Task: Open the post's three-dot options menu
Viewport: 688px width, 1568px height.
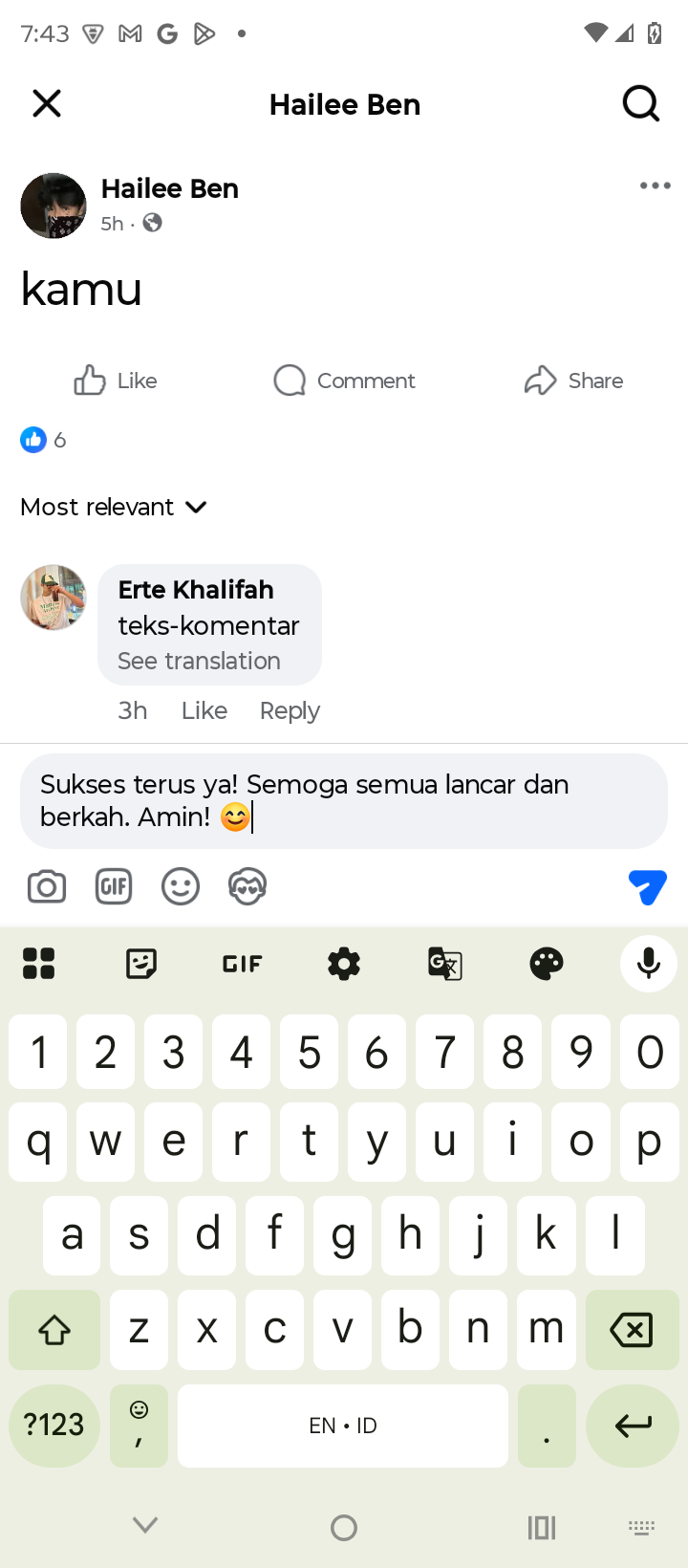Action: pos(655,185)
